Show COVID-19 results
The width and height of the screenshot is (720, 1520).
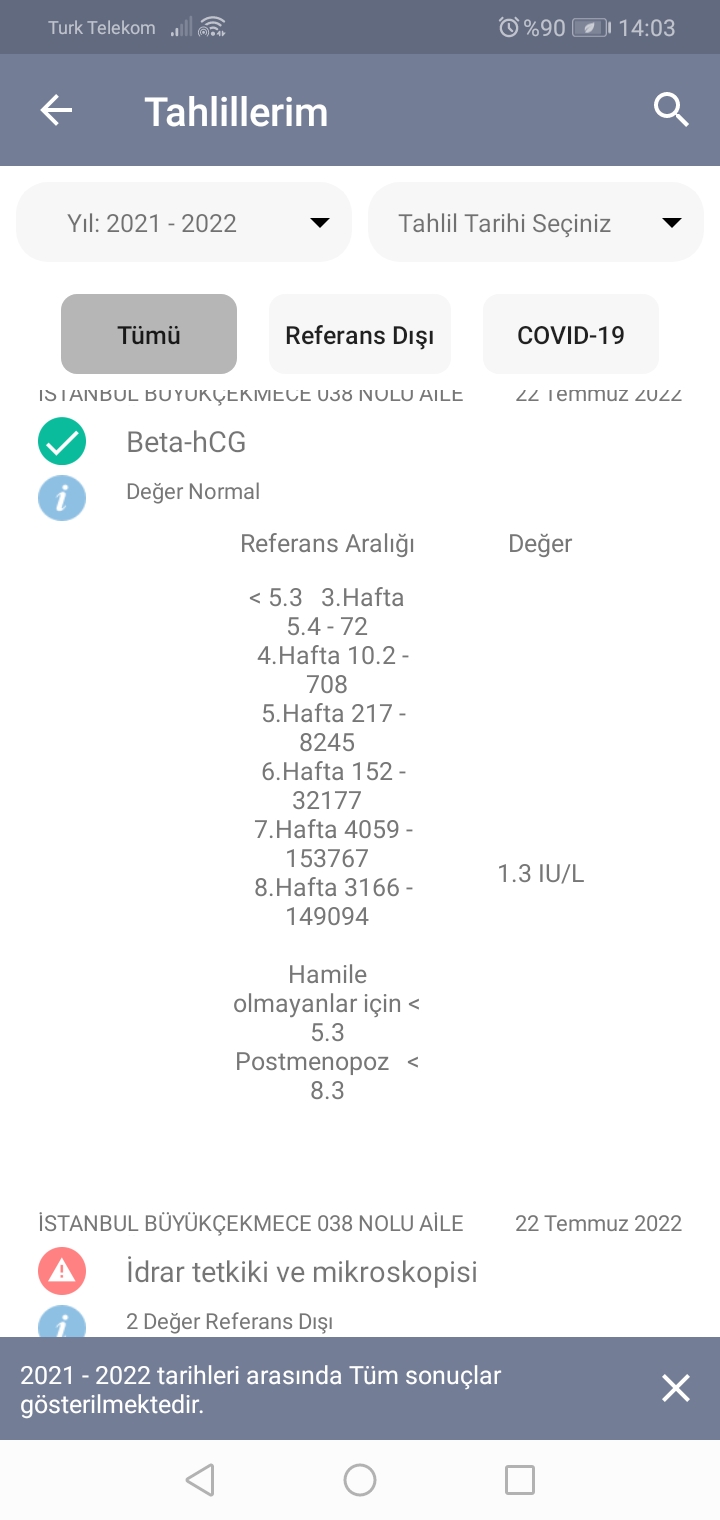click(x=570, y=335)
